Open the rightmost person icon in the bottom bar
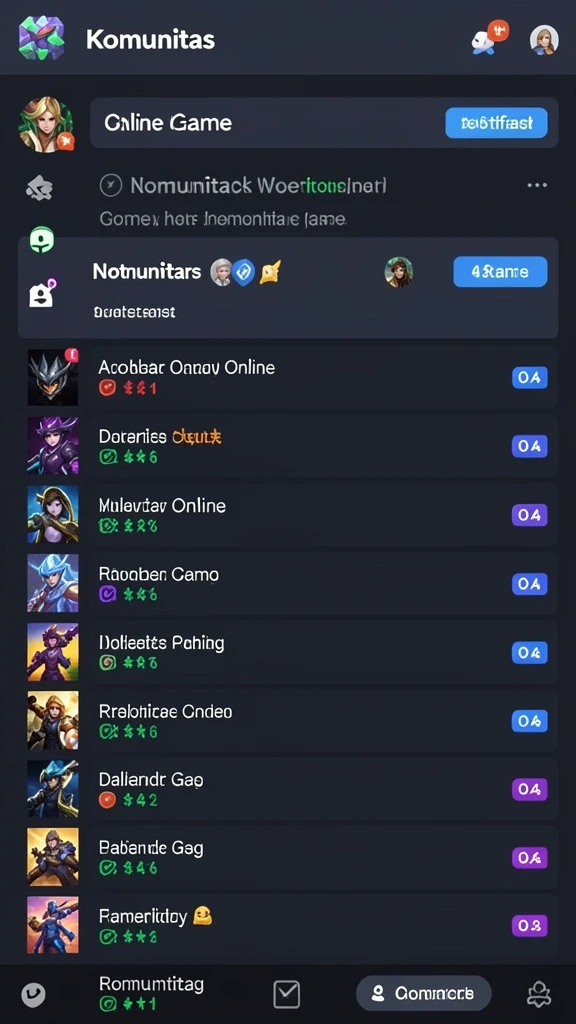This screenshot has width=576, height=1024. pos(539,994)
